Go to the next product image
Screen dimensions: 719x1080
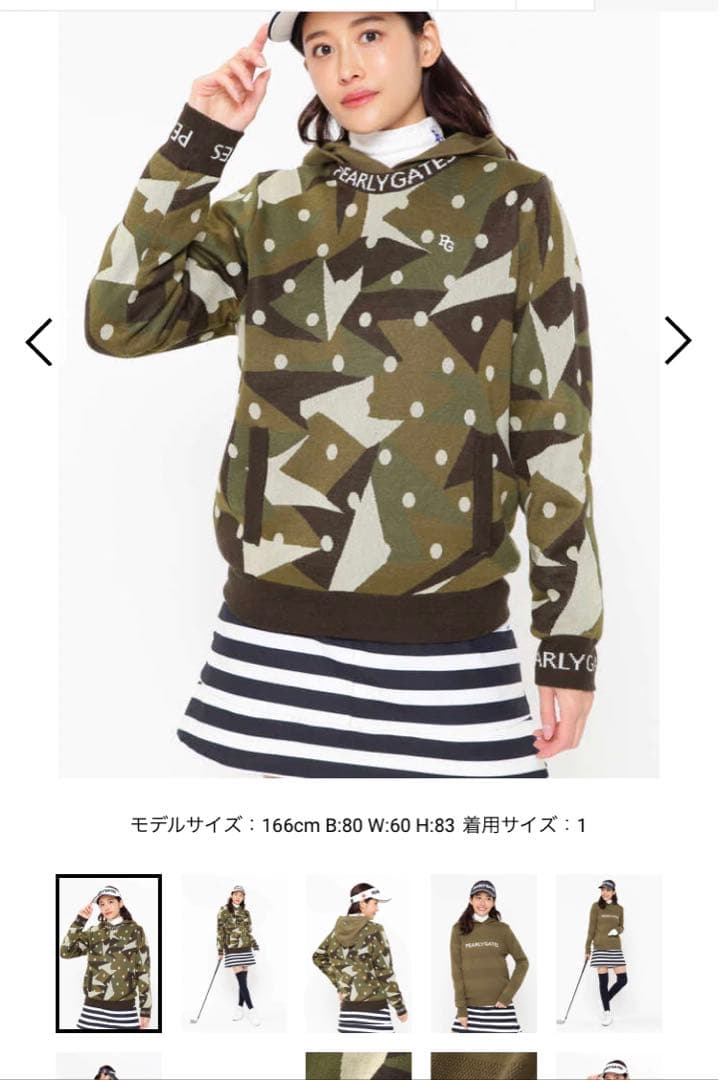click(x=677, y=341)
